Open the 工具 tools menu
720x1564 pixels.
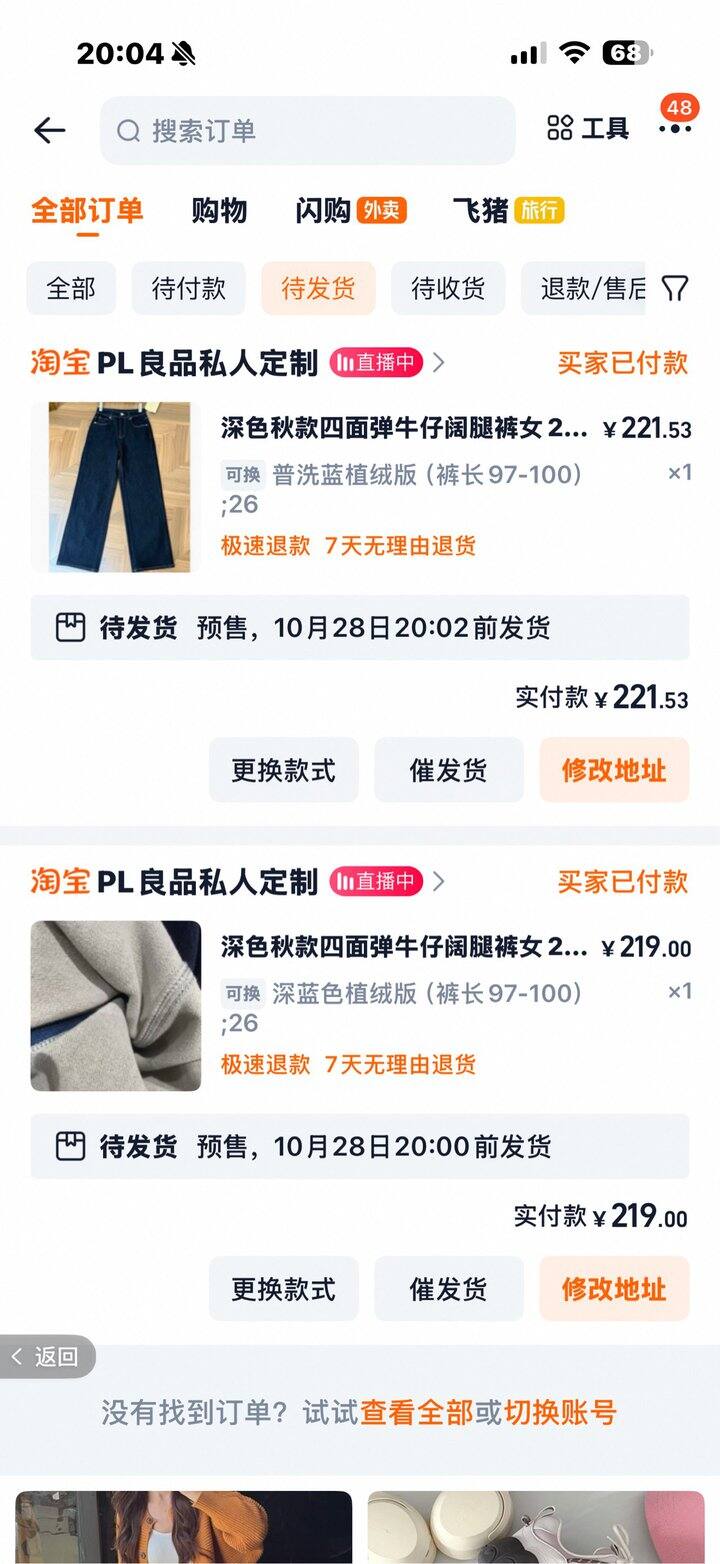(588, 128)
